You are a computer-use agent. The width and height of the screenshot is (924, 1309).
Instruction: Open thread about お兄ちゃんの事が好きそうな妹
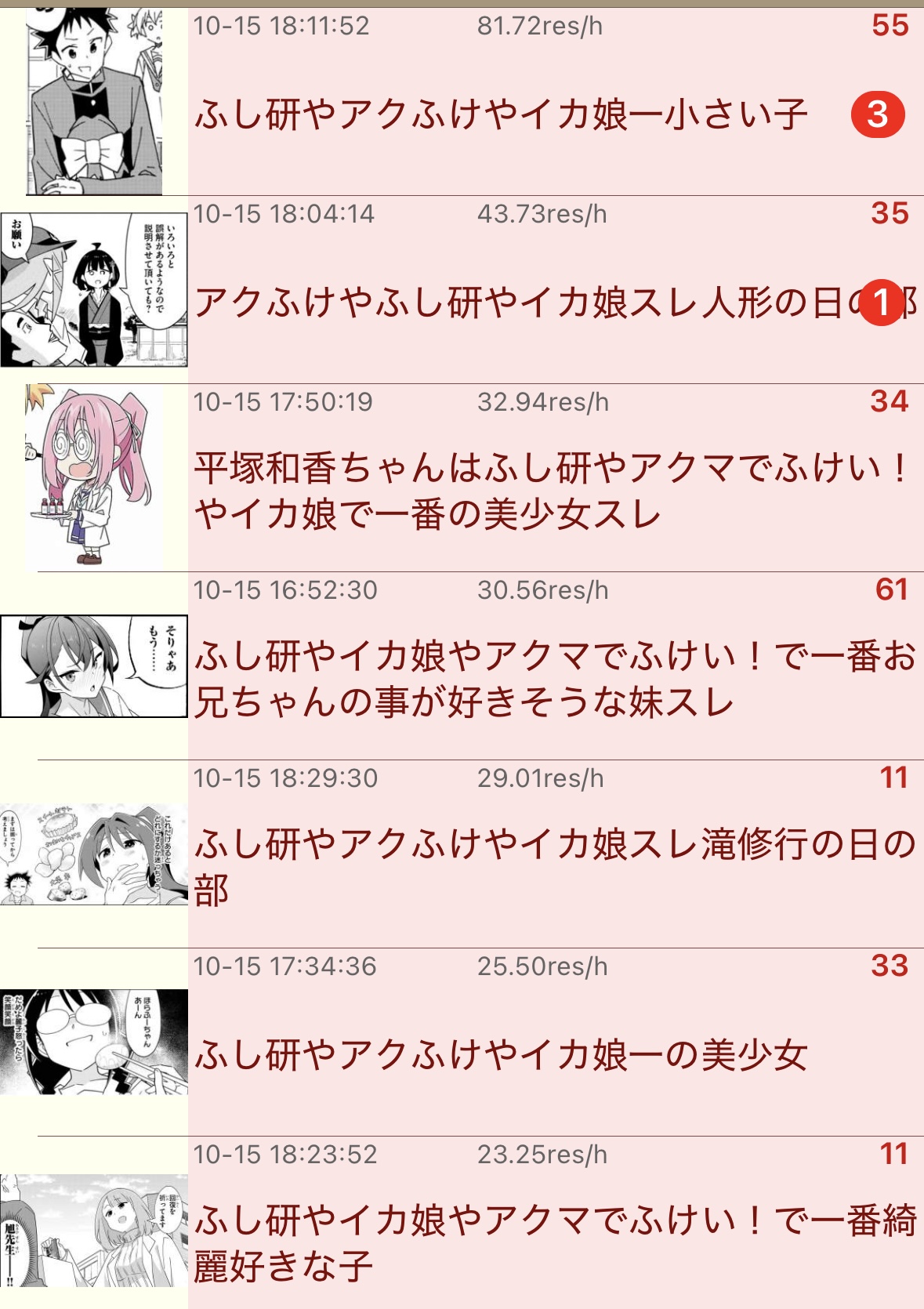tap(549, 679)
